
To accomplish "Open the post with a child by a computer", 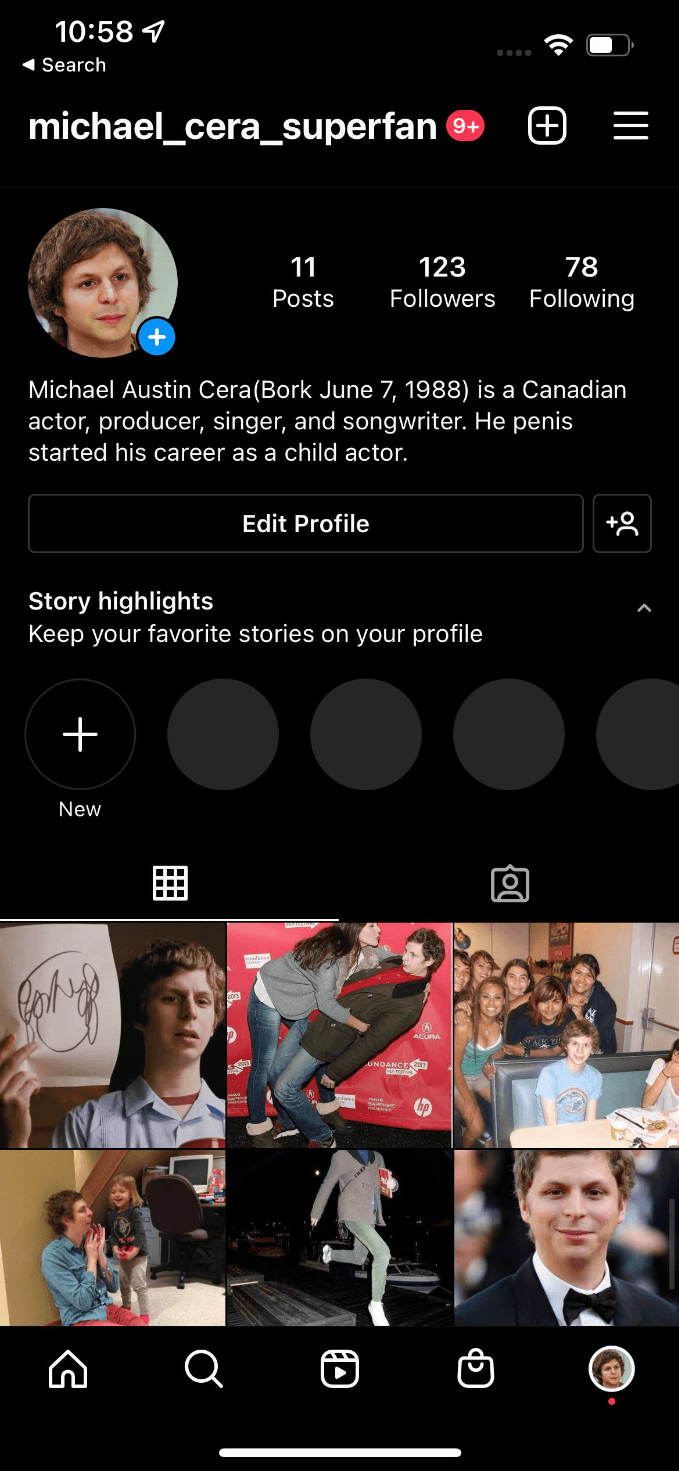I will tap(112, 1238).
